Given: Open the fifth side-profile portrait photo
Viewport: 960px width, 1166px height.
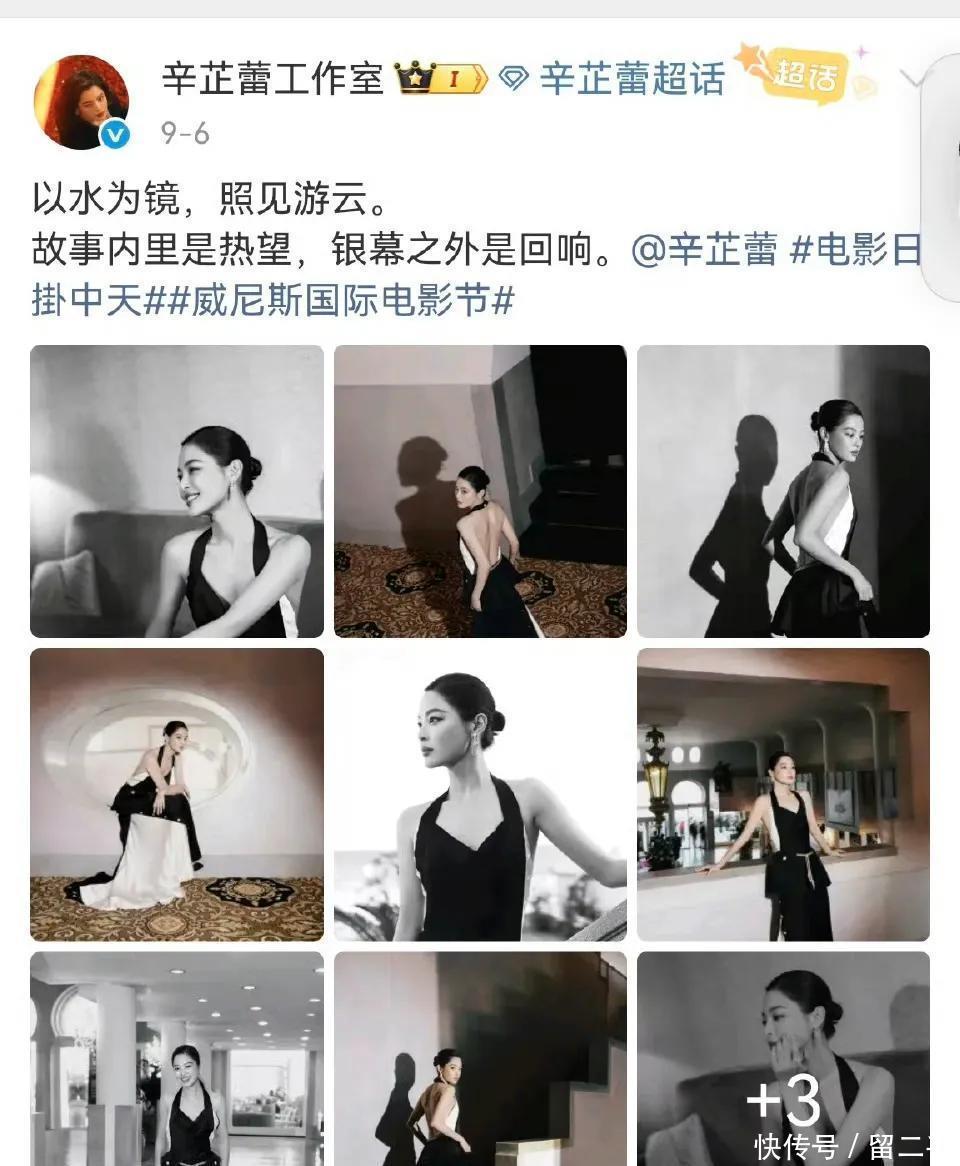Looking at the screenshot, I should coord(480,794).
